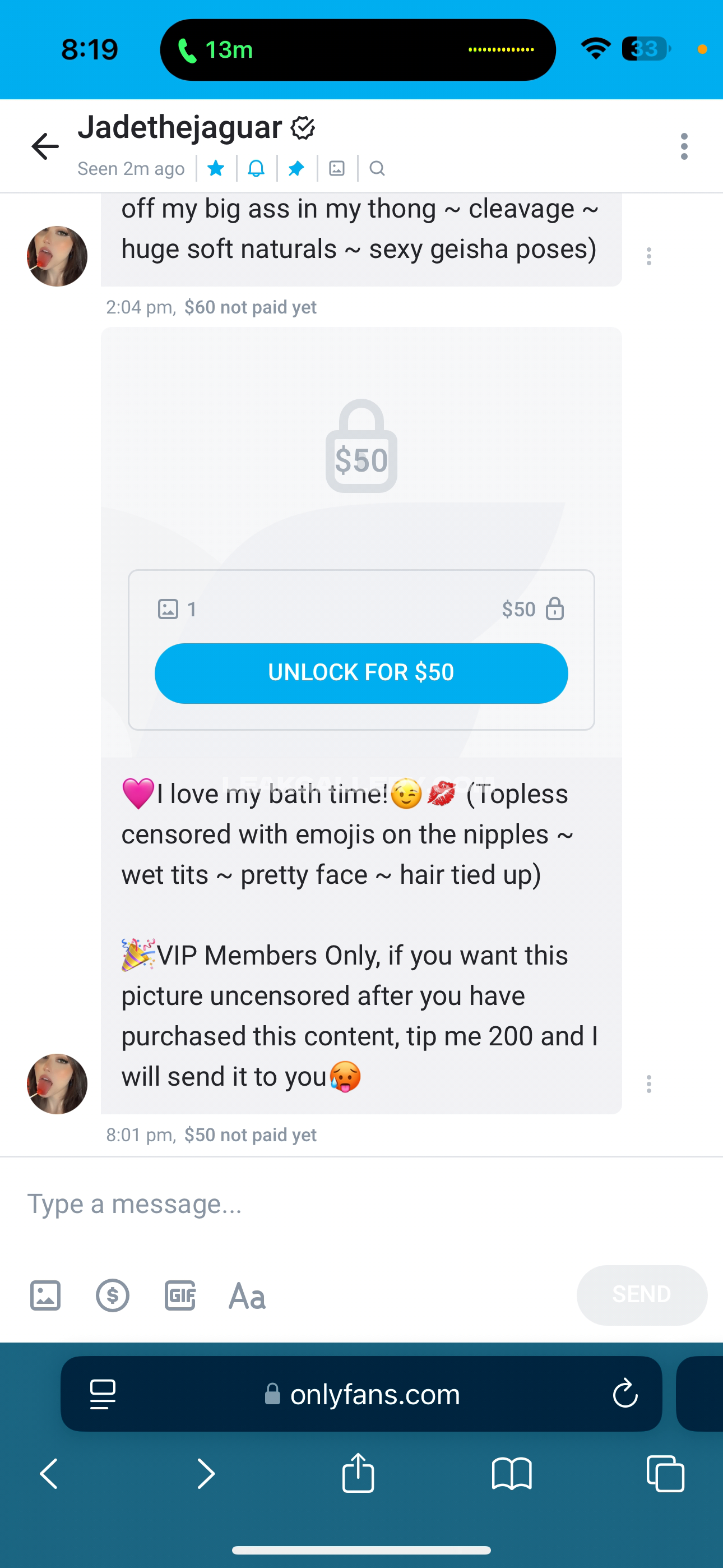
Task: Tap the Send button
Action: [x=641, y=1295]
